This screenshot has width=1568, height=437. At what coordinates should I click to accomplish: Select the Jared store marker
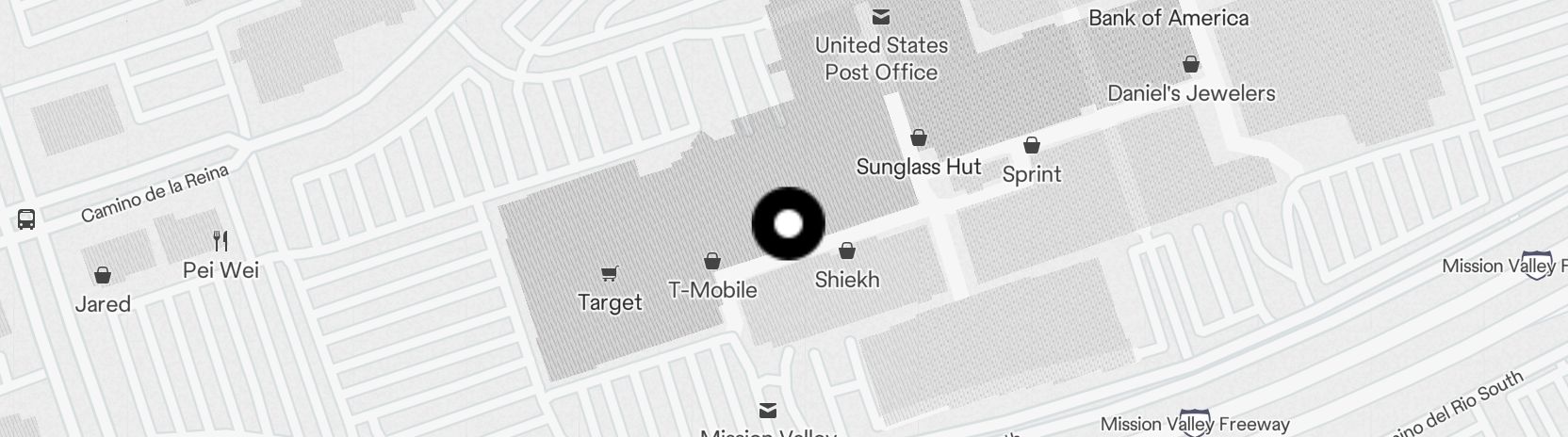click(103, 275)
